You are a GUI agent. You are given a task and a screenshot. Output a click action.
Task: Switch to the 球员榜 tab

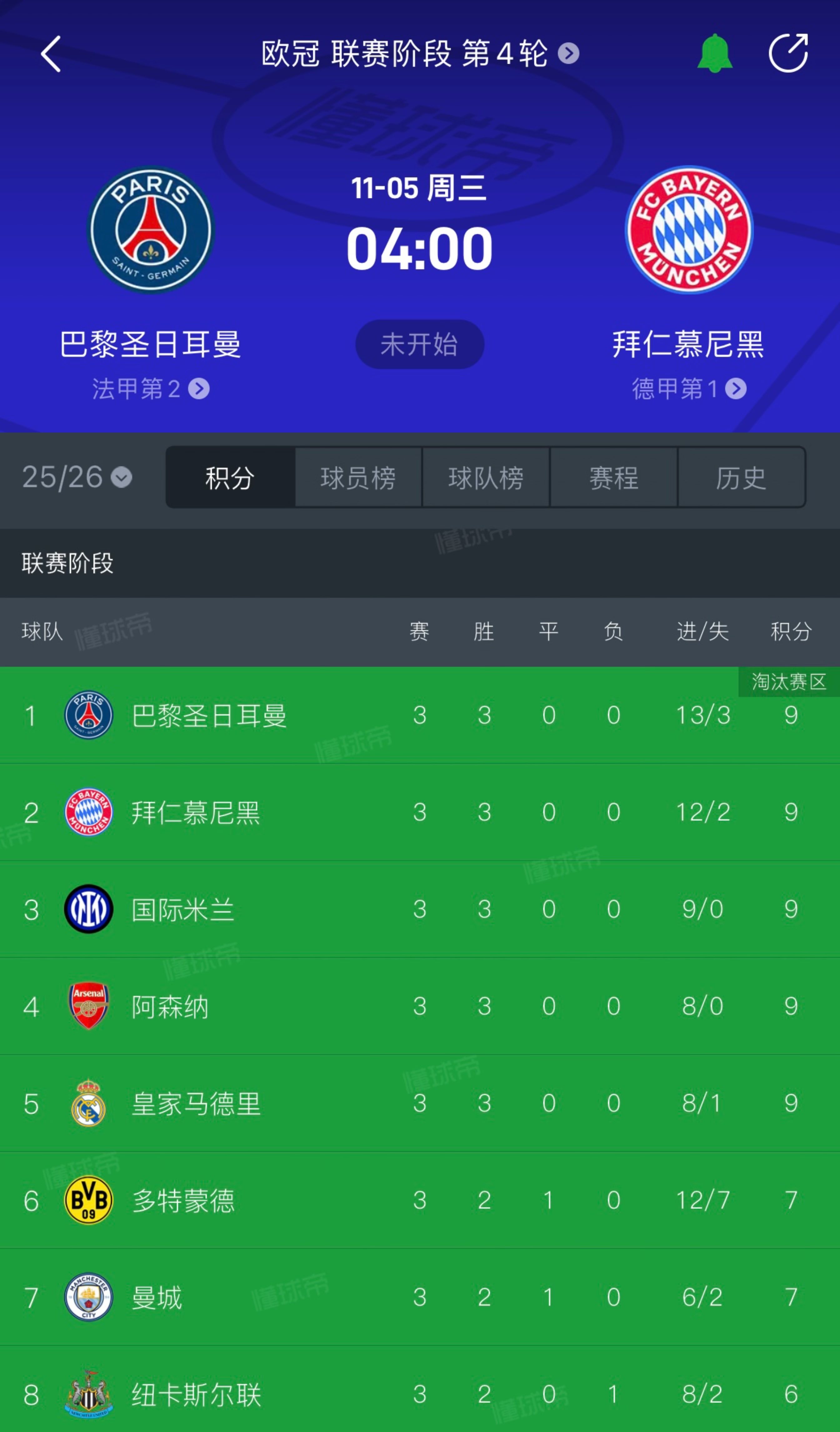(358, 477)
